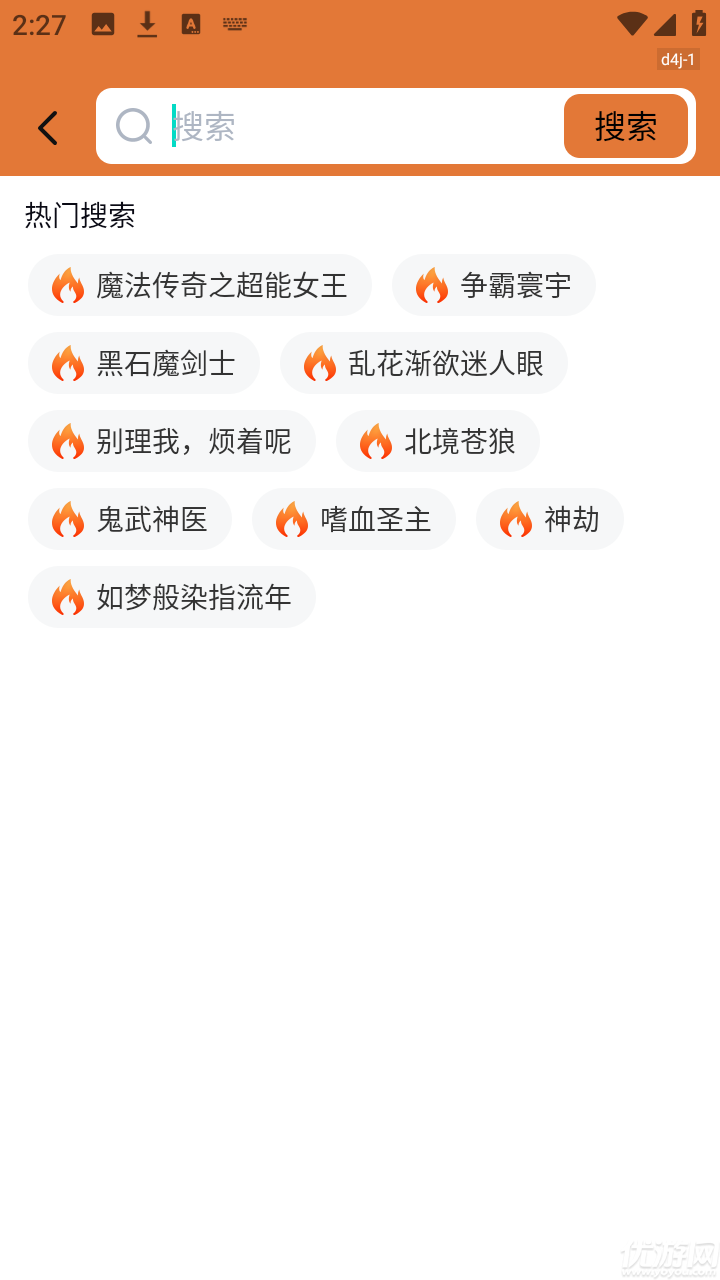Click the gallery icon in the status bar
Screen dimensions: 720x1280
[x=102, y=24]
